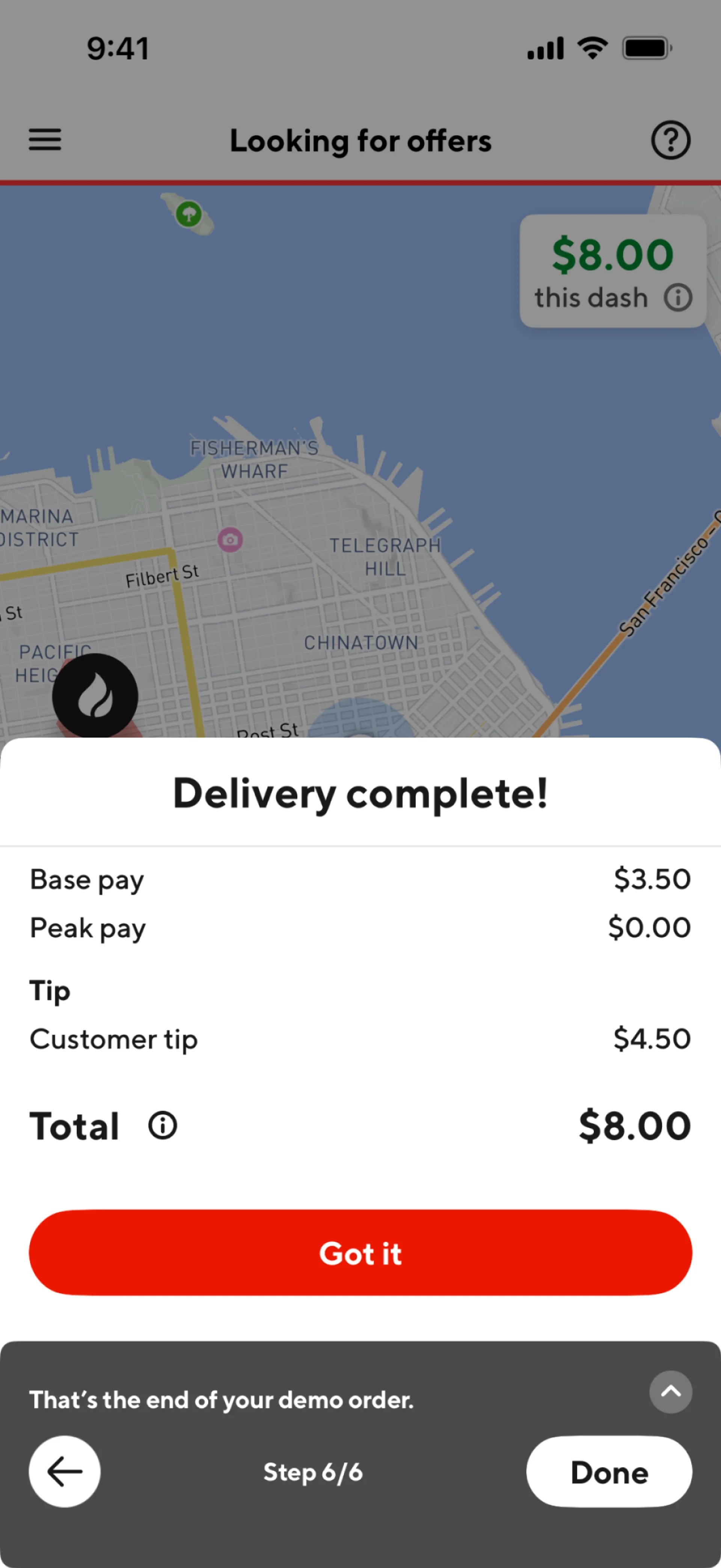Image resolution: width=721 pixels, height=1568 pixels.
Task: Open the help question mark icon
Action: click(671, 140)
